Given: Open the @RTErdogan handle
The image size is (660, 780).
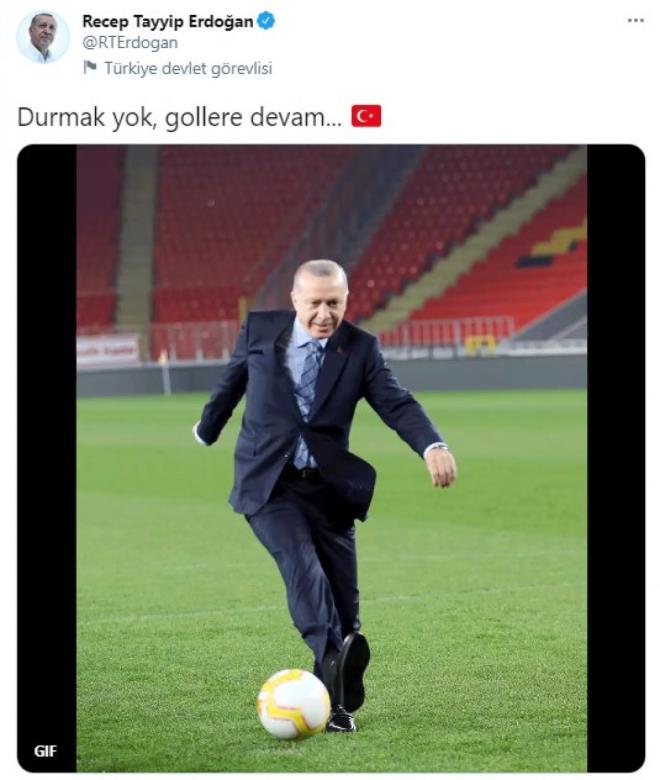Looking at the screenshot, I should (x=130, y=43).
